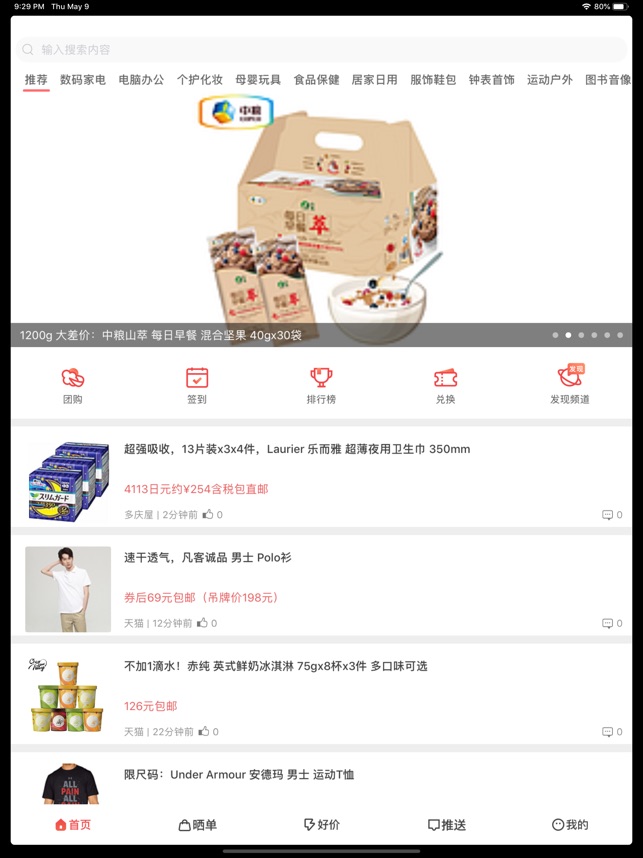
Task: Open the 推送 bottom tab
Action: point(446,825)
